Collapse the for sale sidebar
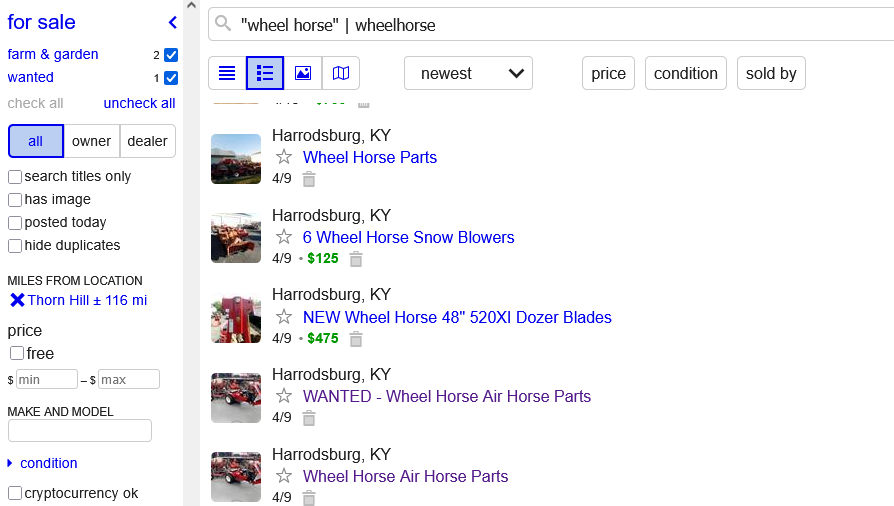894x506 pixels. [x=172, y=23]
